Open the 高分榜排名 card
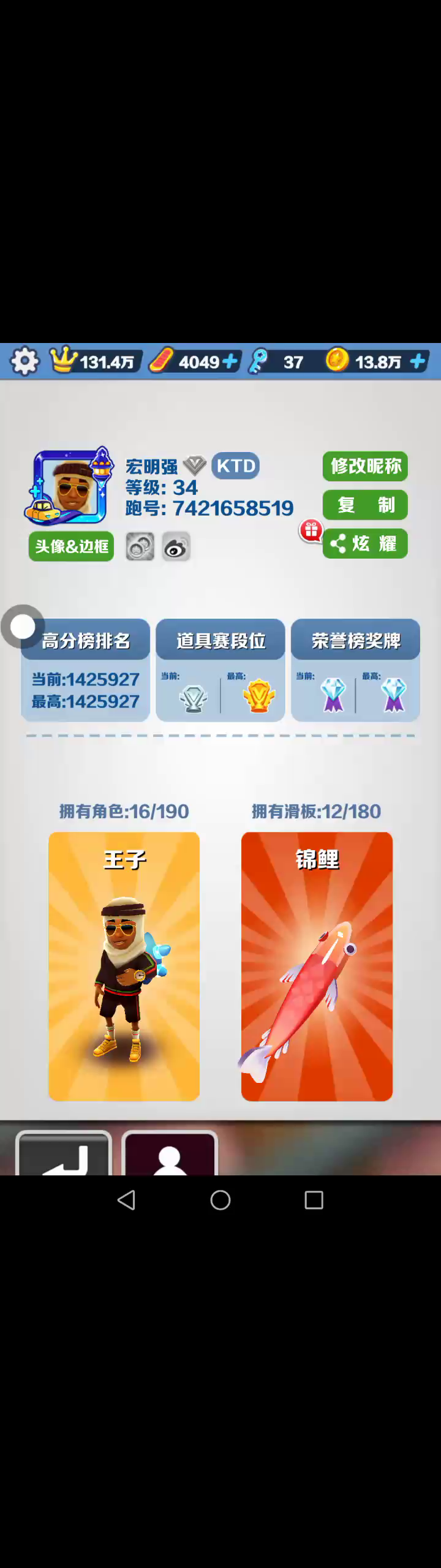Viewport: 441px width, 1568px height. [x=86, y=670]
